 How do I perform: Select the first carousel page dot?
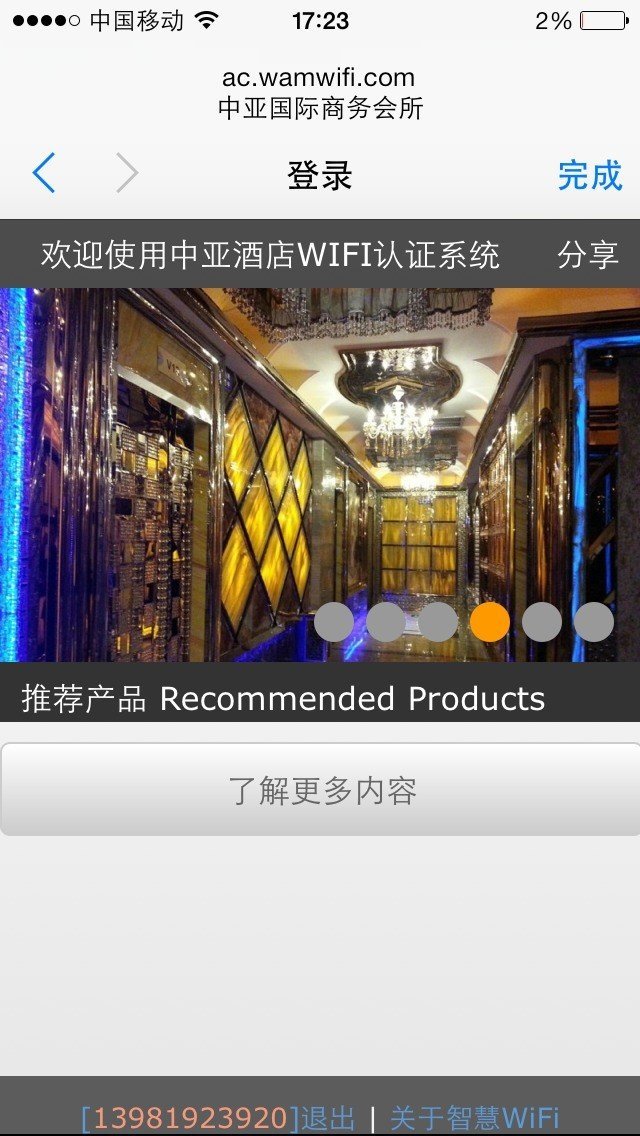[x=334, y=622]
